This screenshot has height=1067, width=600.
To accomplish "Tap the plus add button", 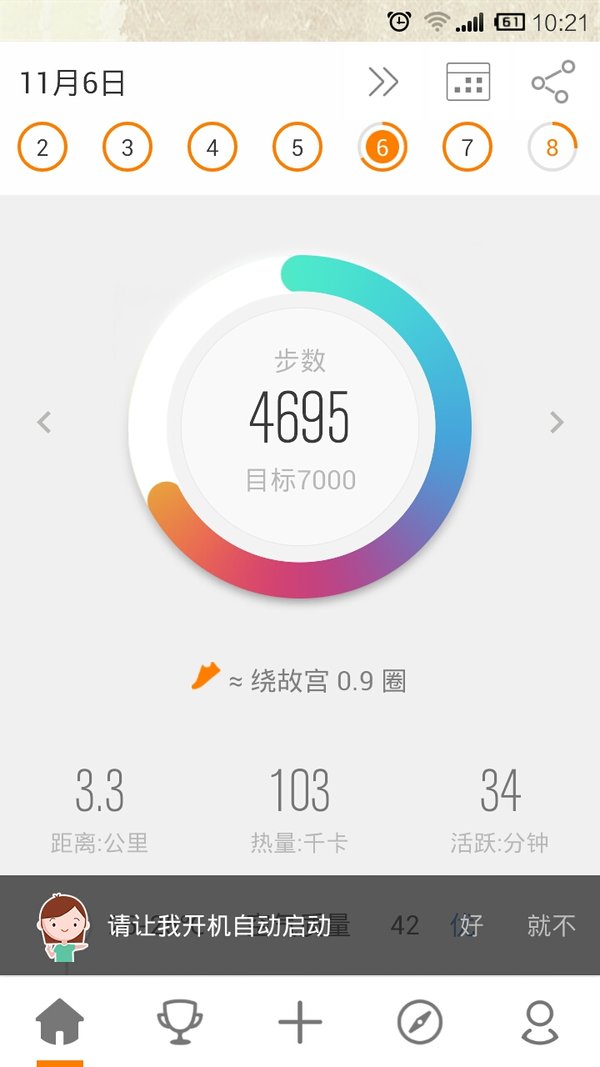I will point(300,1021).
